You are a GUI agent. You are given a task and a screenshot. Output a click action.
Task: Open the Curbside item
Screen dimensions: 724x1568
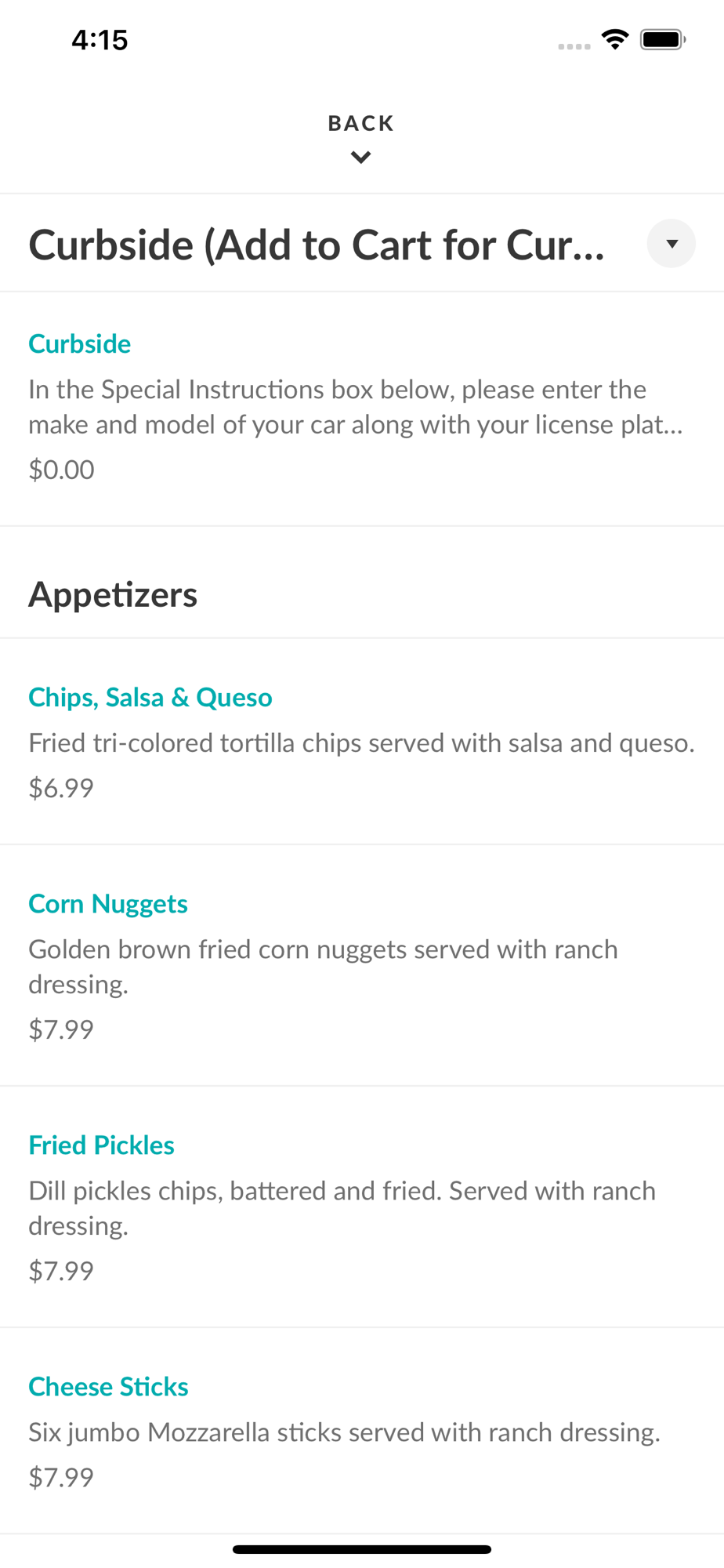362,408
